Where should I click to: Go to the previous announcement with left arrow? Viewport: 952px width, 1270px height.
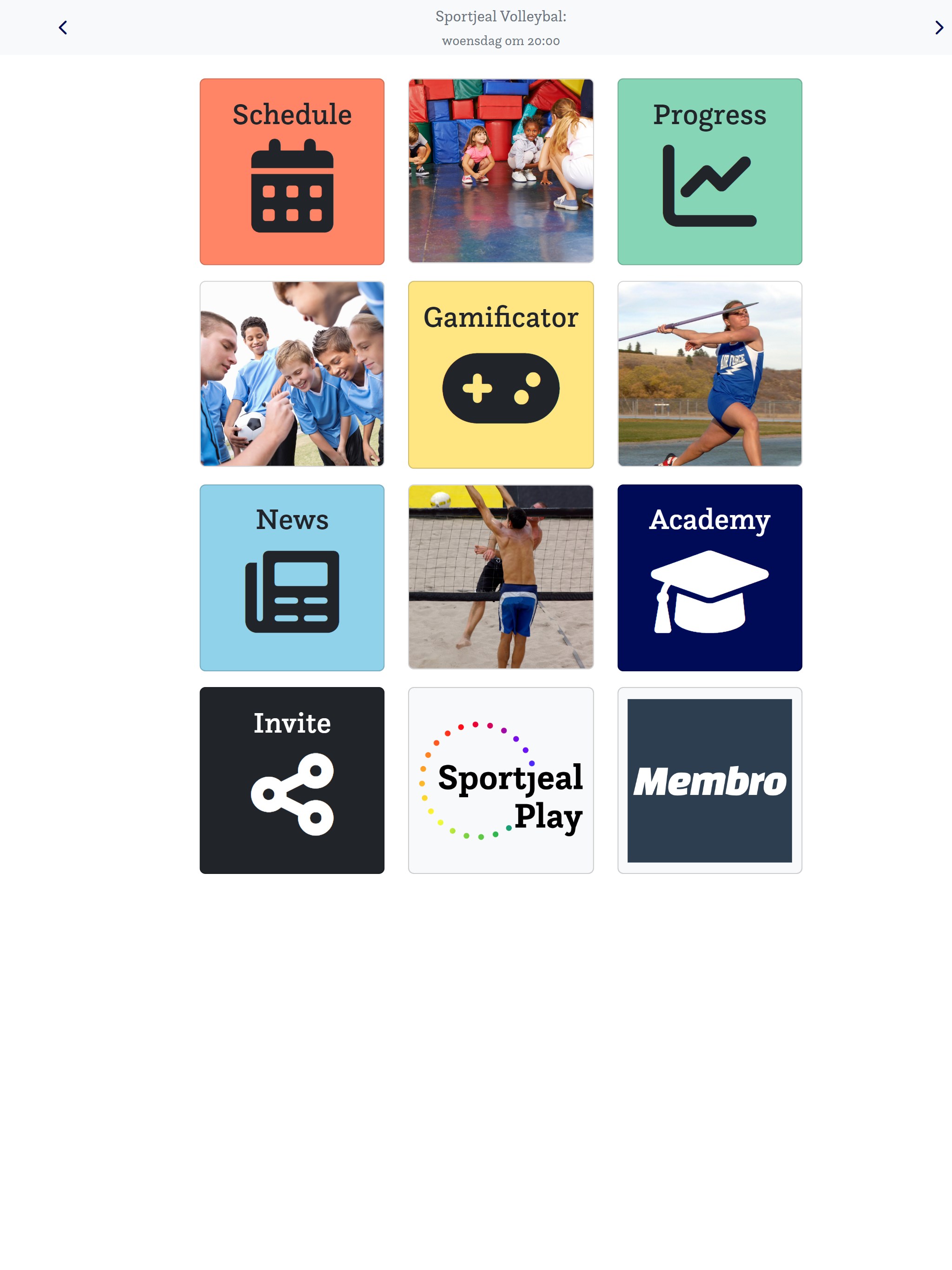pyautogui.click(x=63, y=27)
